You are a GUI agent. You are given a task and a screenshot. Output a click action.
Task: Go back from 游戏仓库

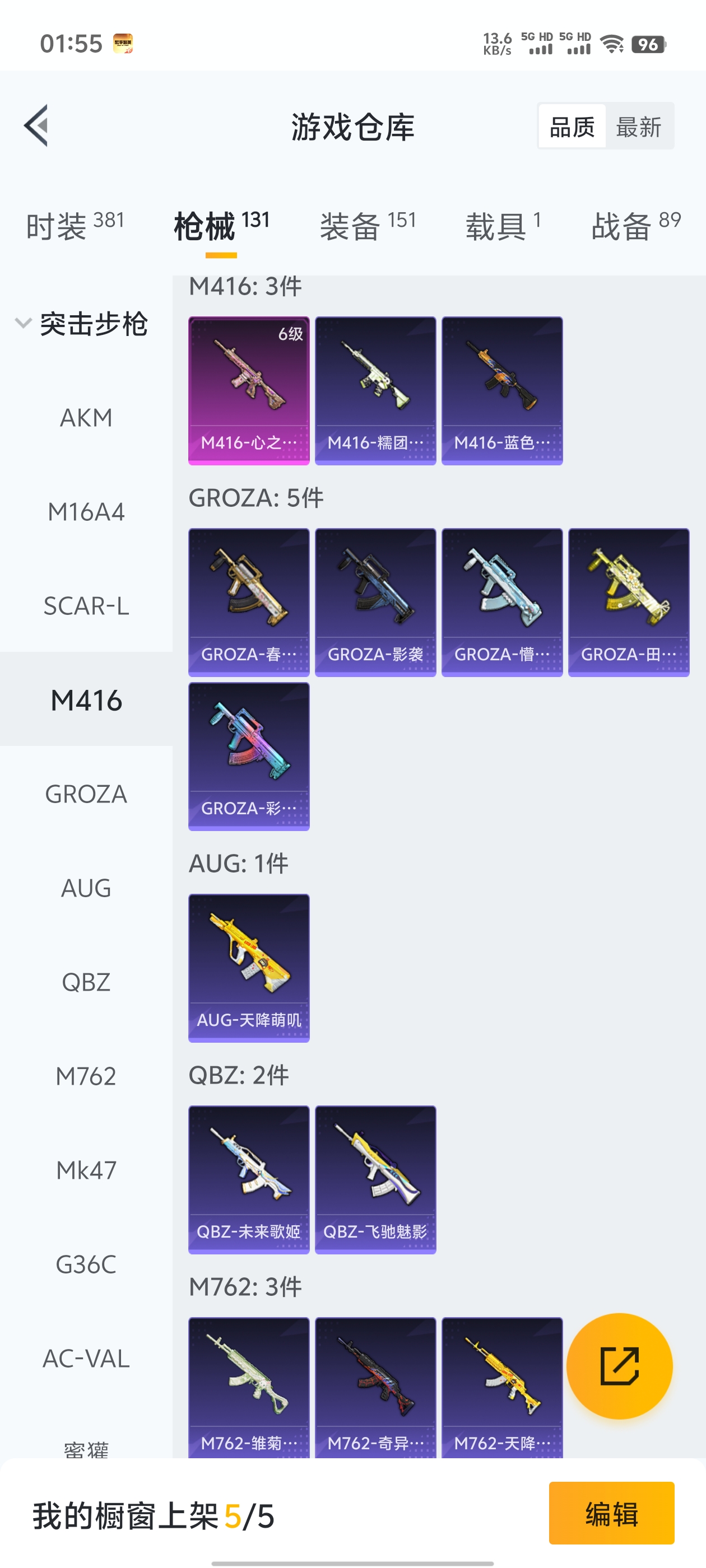(36, 126)
